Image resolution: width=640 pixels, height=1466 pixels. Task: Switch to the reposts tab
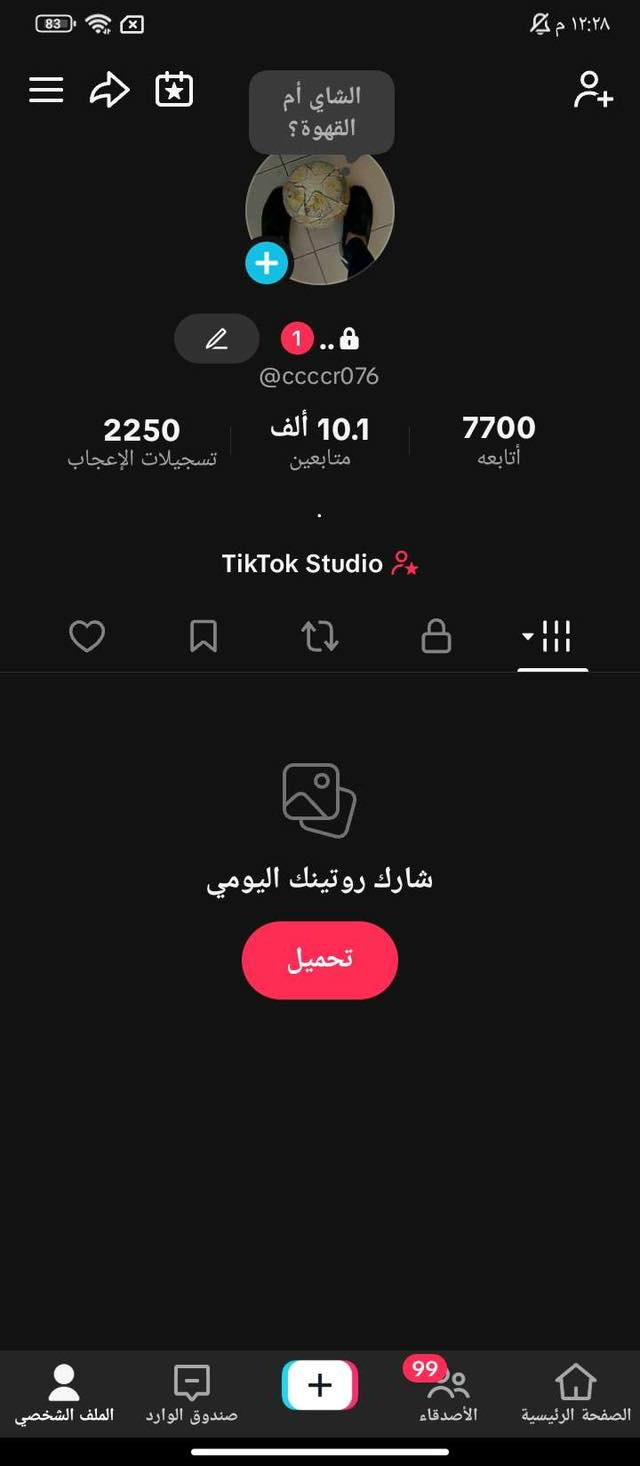coord(320,636)
